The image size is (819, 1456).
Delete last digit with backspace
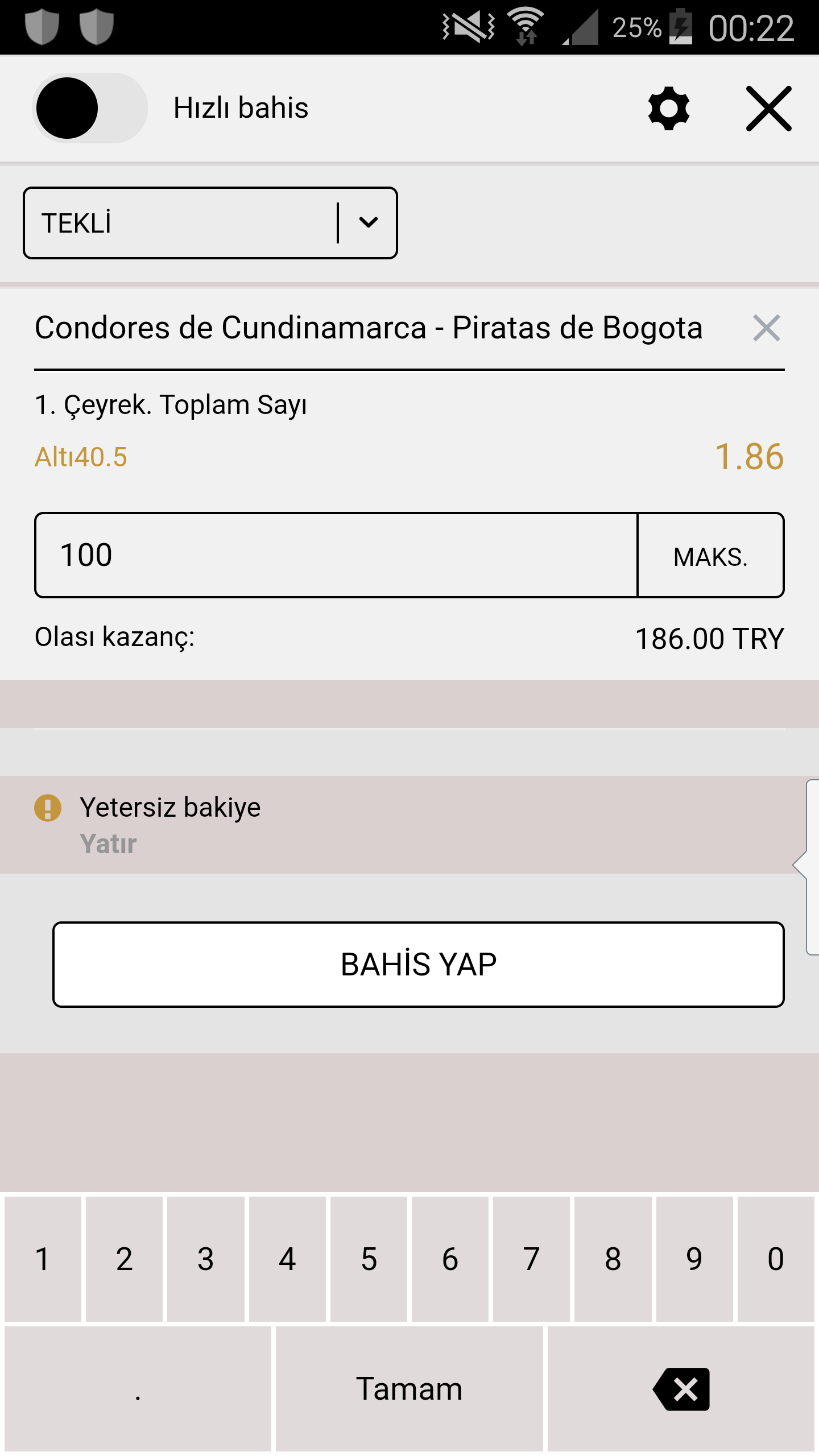tap(681, 1389)
